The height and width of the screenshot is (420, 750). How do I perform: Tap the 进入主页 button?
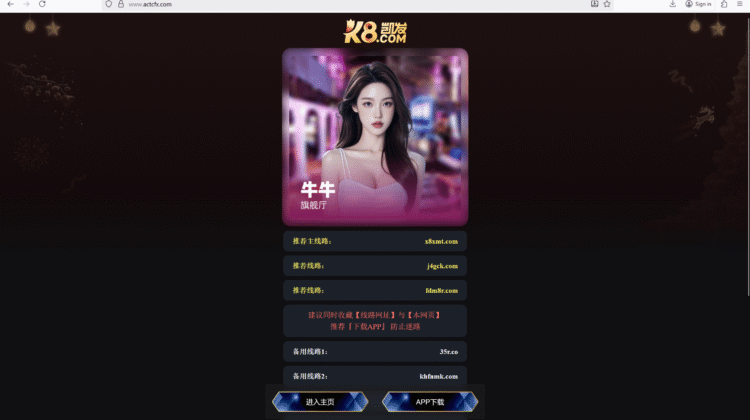(x=320, y=402)
